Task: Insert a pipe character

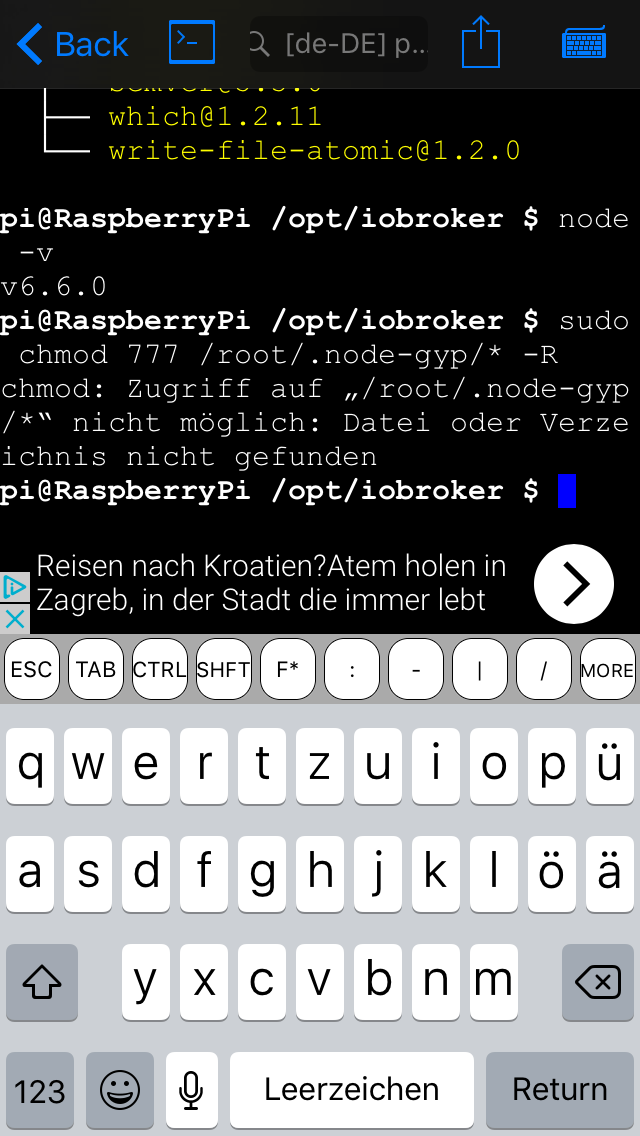Action: pos(479,670)
